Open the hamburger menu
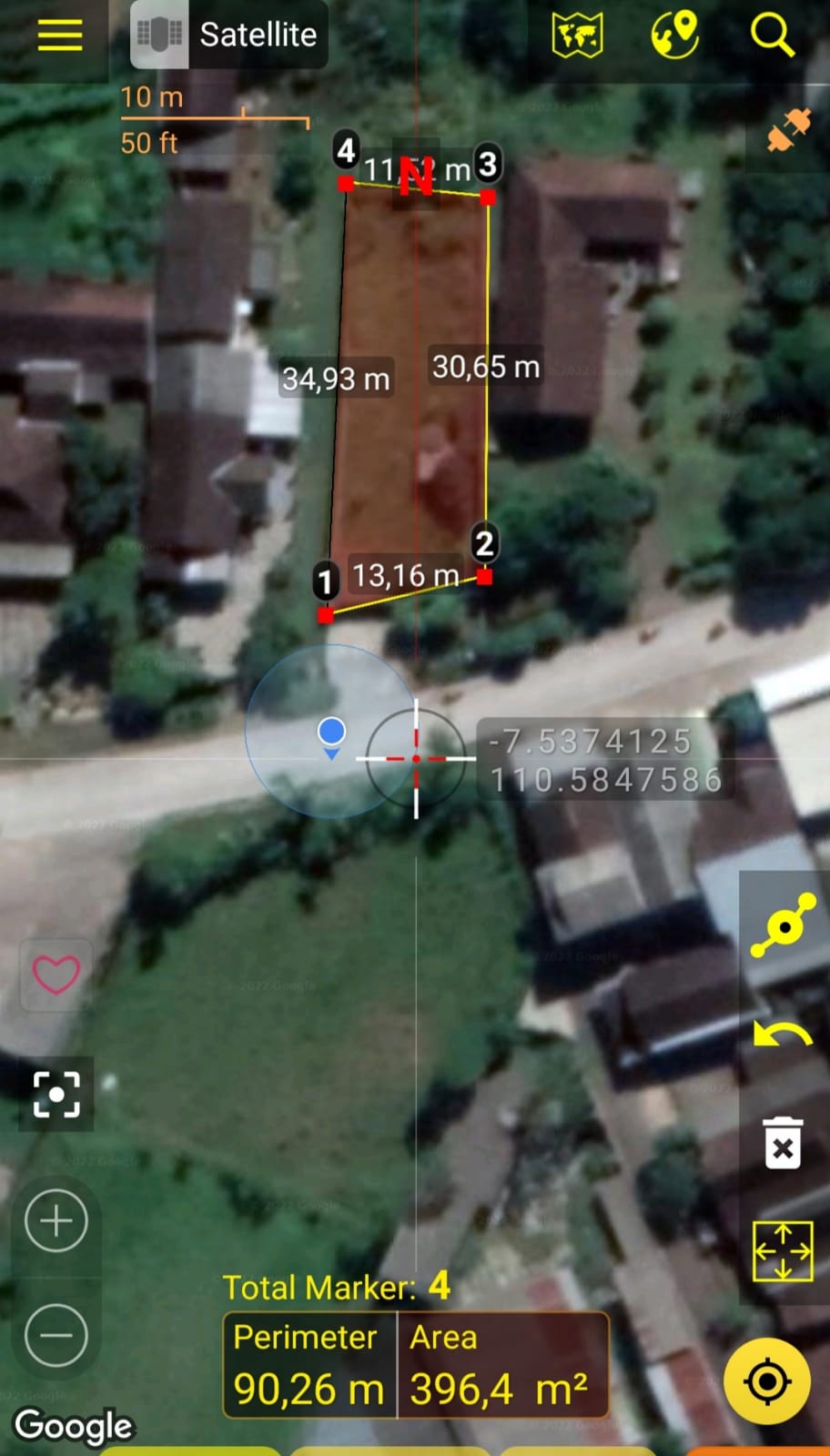The width and height of the screenshot is (830, 1456). tap(60, 35)
